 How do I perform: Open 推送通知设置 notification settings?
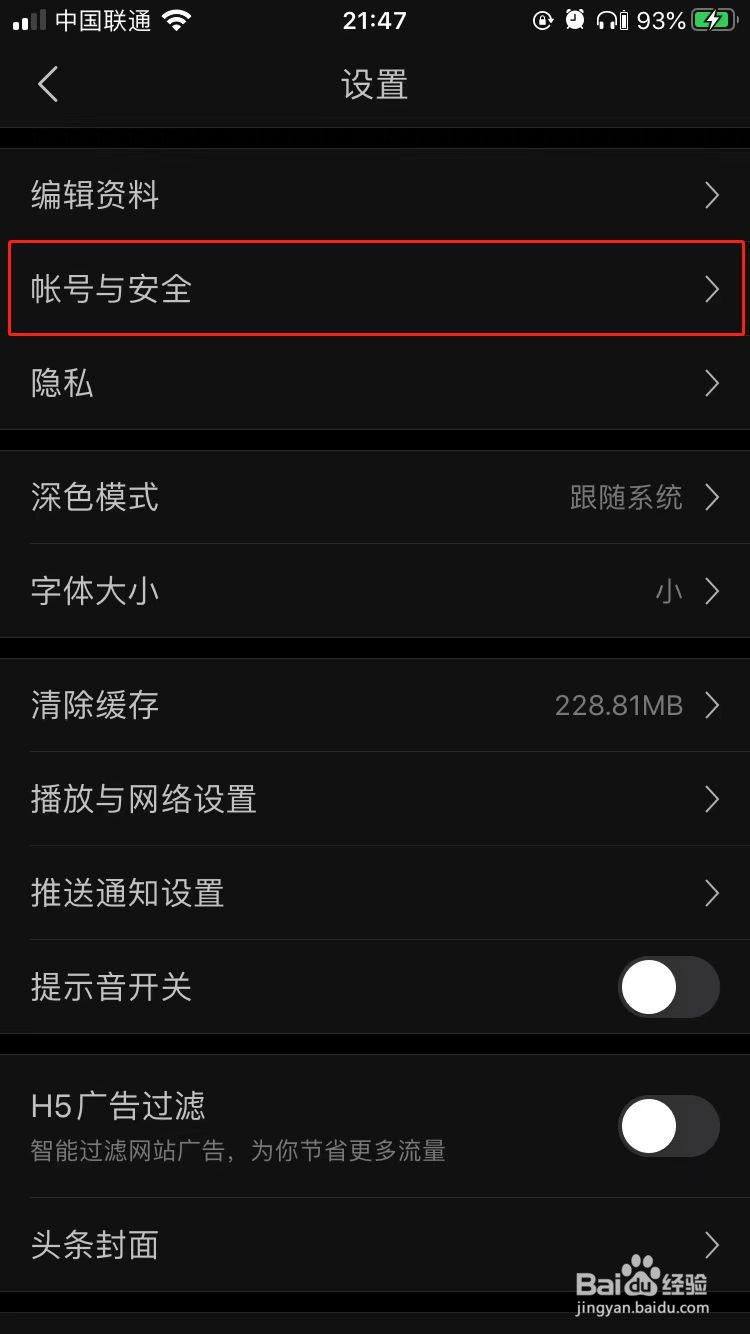point(375,893)
